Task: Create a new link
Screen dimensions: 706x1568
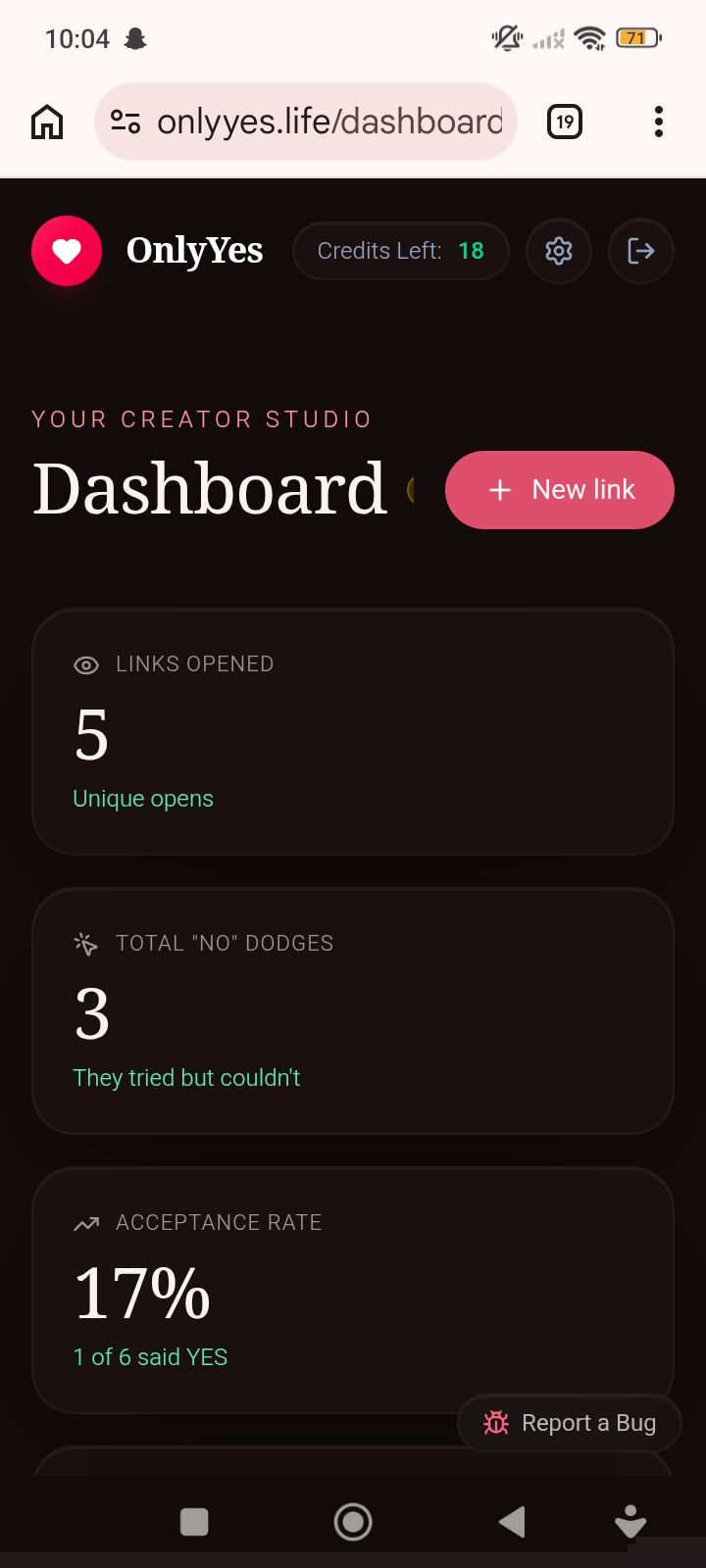Action: (x=560, y=490)
